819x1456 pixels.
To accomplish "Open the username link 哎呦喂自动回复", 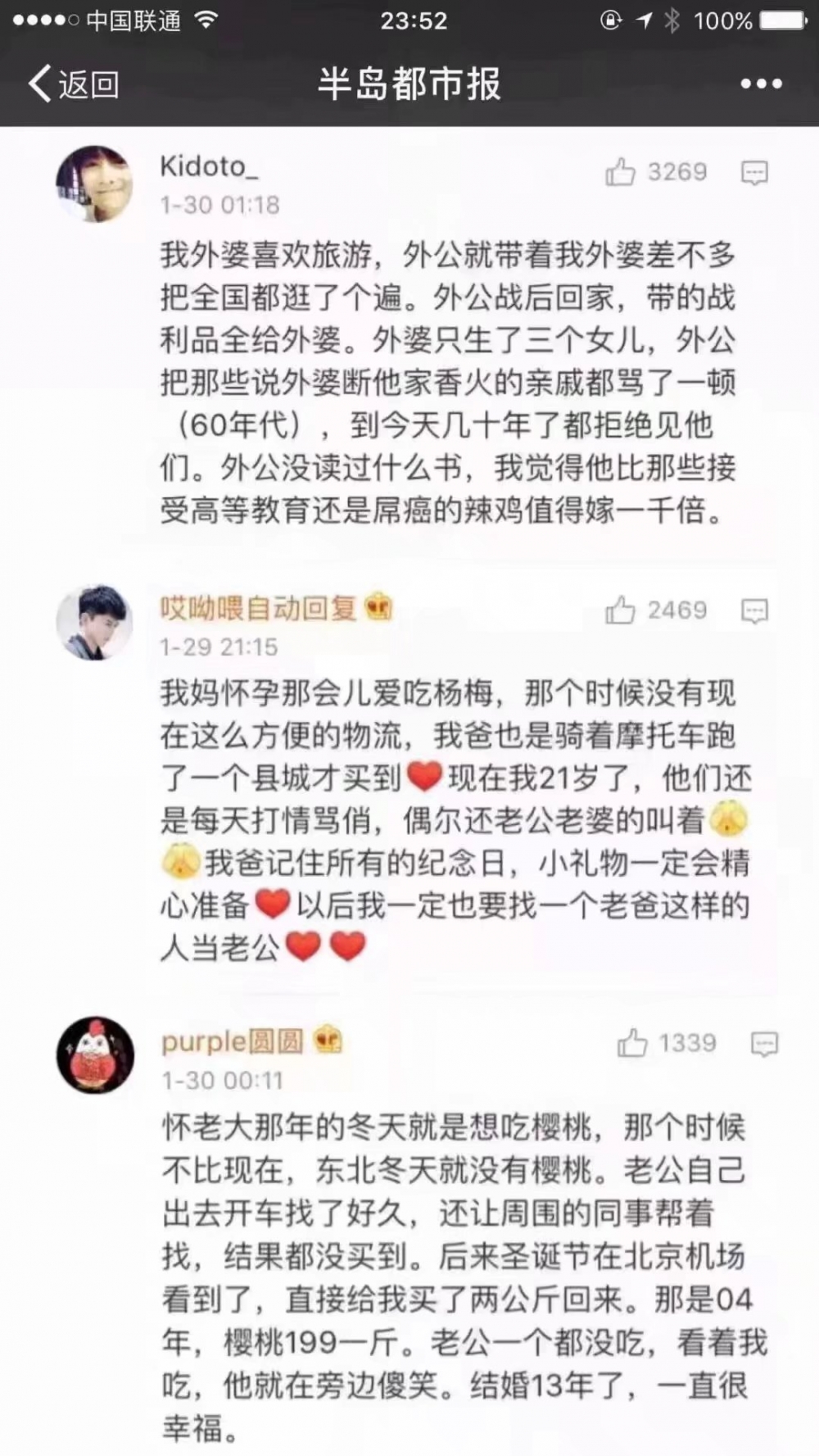I will [259, 608].
